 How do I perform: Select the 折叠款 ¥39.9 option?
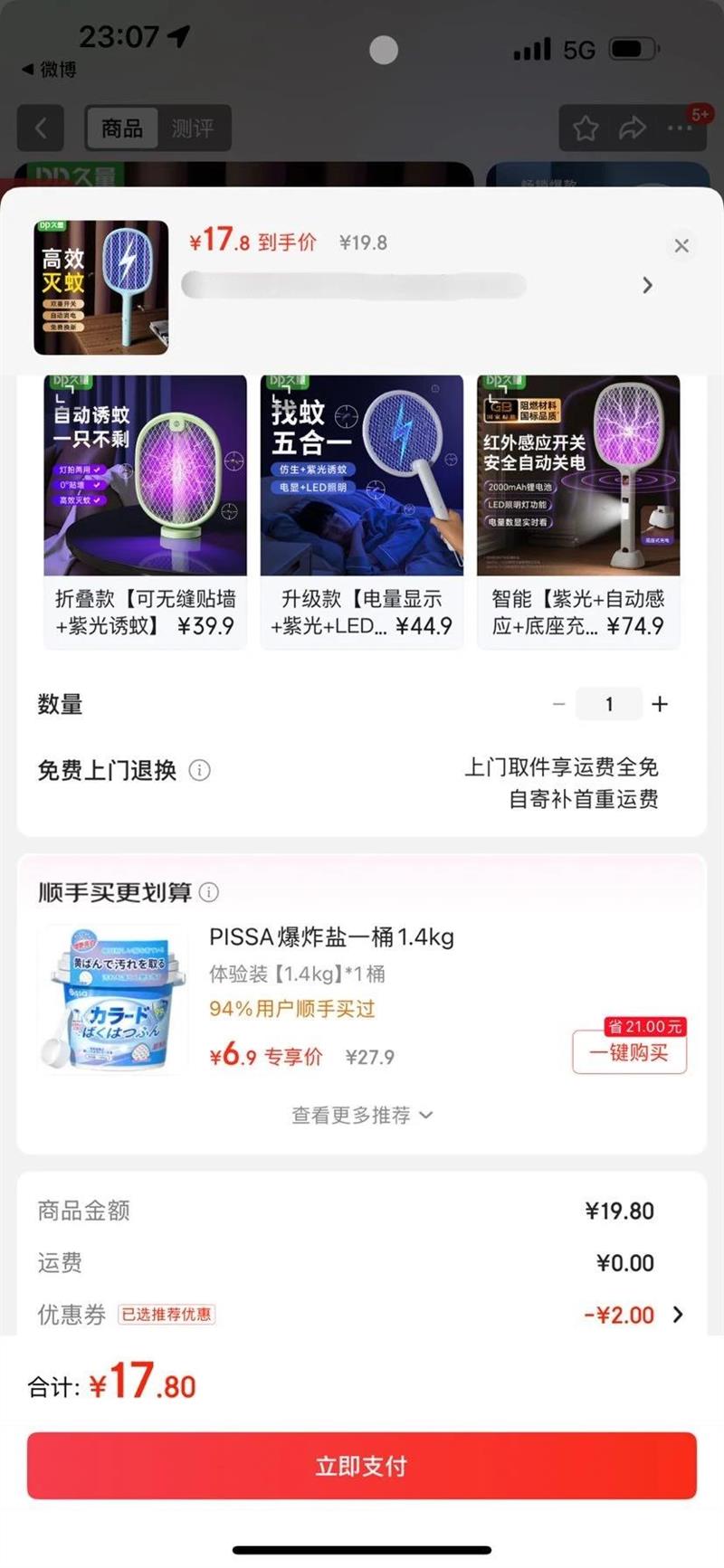pos(146,511)
